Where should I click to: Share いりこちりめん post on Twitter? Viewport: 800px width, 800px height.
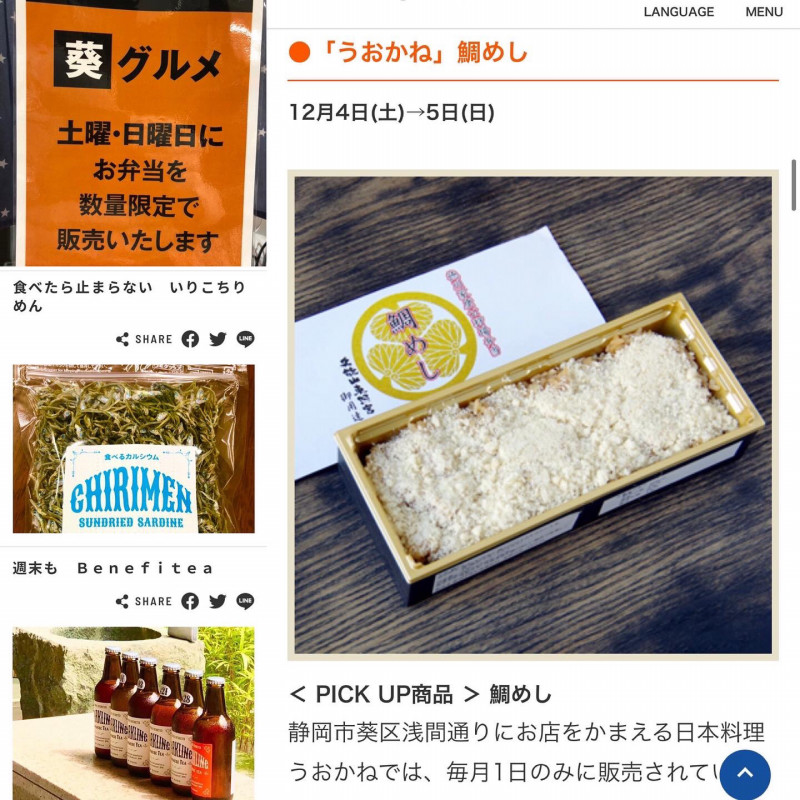[218, 339]
